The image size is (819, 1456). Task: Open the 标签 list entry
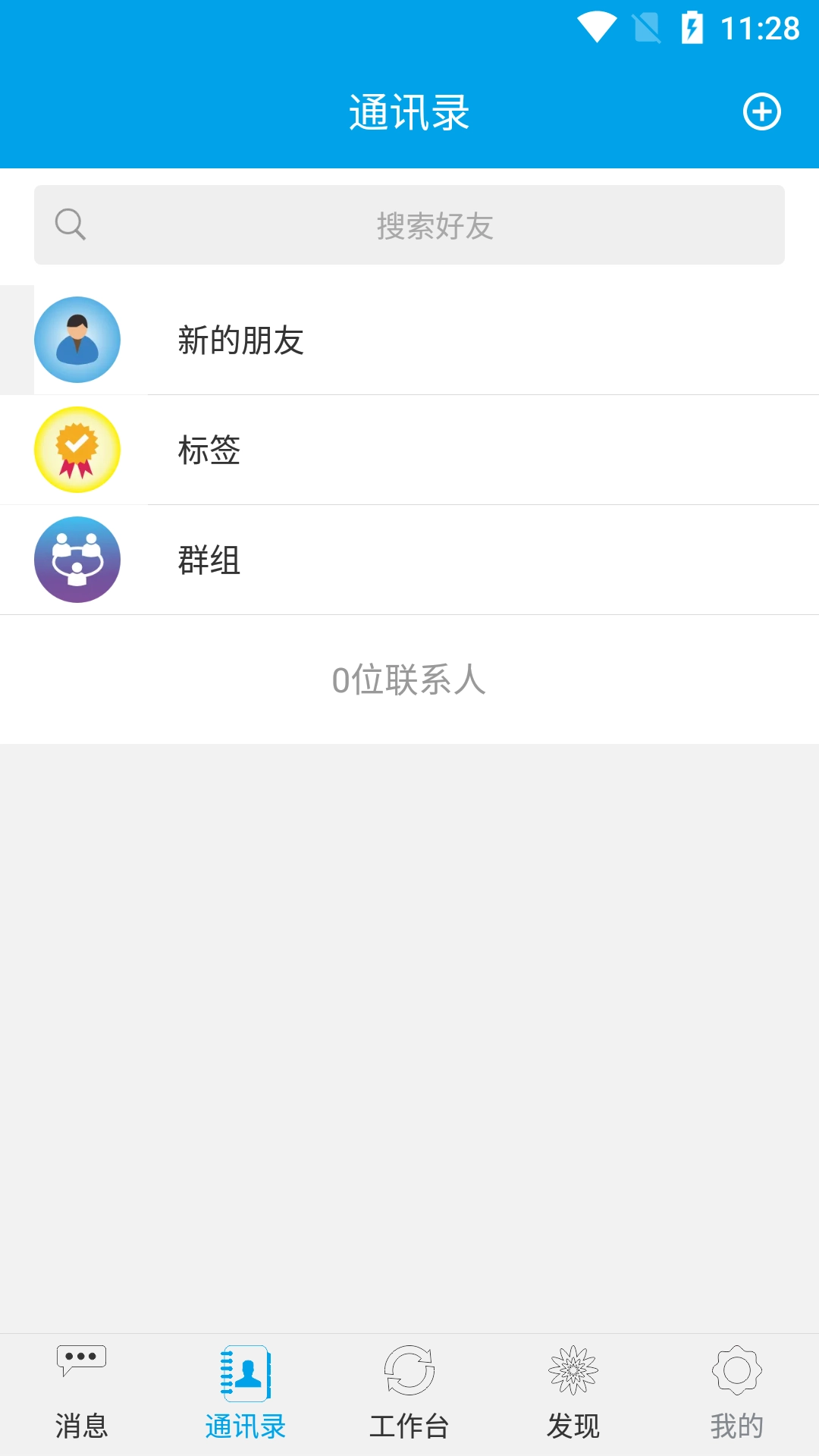409,449
